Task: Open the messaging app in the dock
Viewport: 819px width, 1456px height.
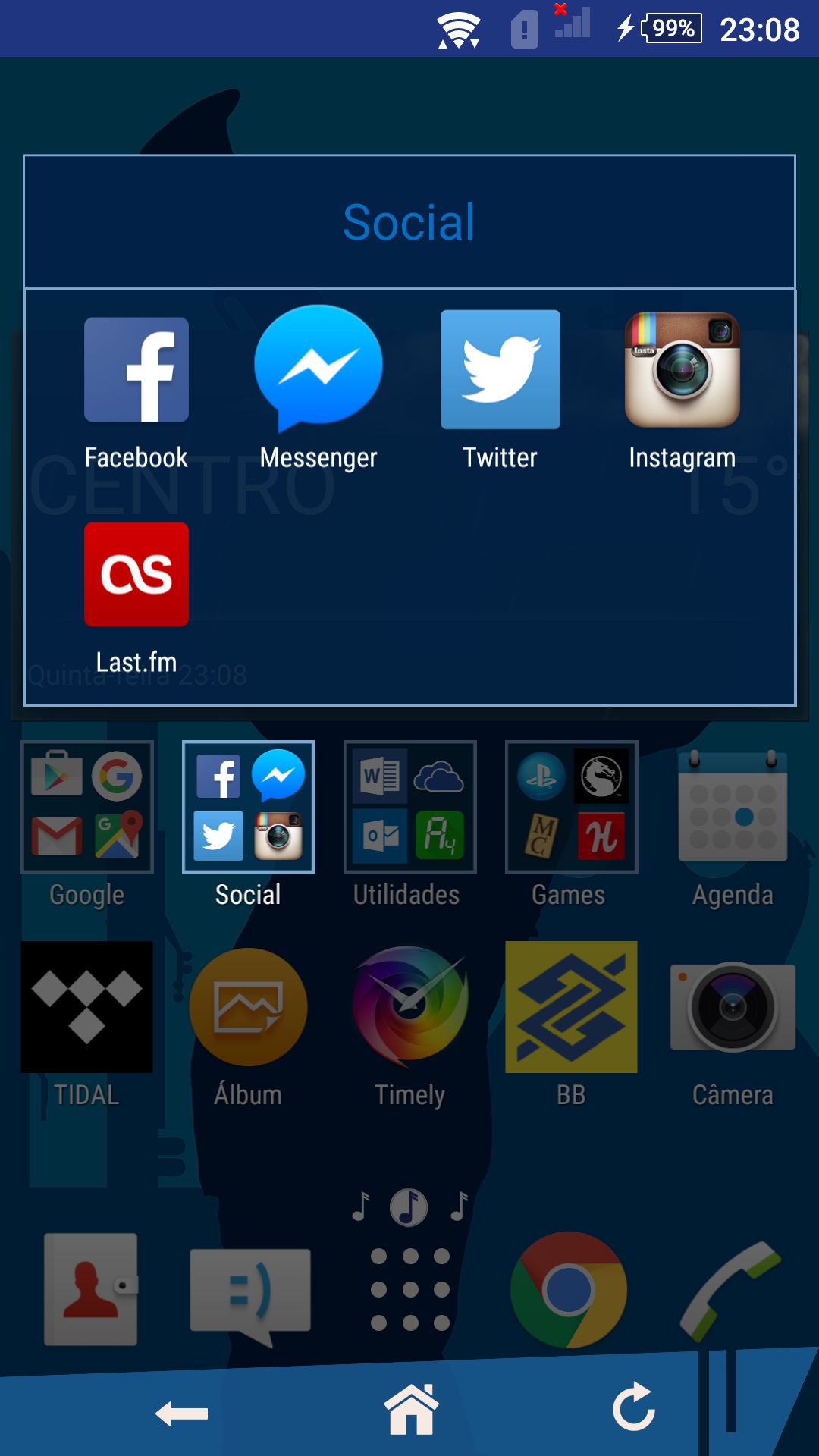Action: (249, 1289)
